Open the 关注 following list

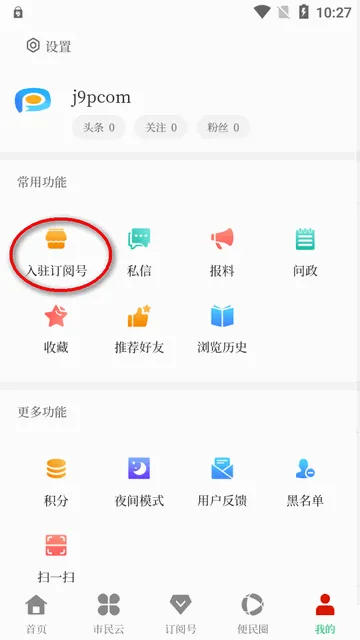click(161, 127)
